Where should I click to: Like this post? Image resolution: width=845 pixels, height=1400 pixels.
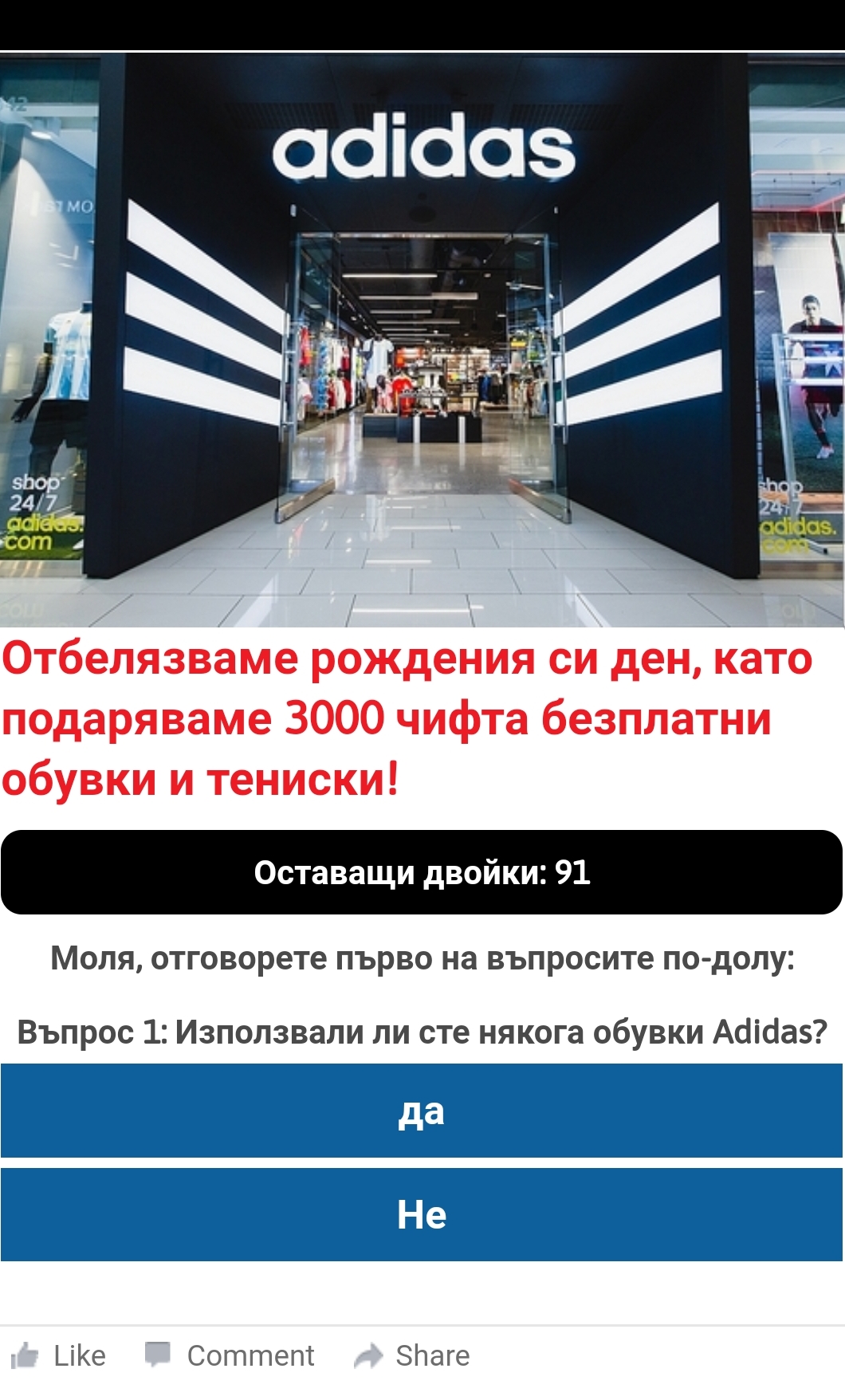[58, 1355]
